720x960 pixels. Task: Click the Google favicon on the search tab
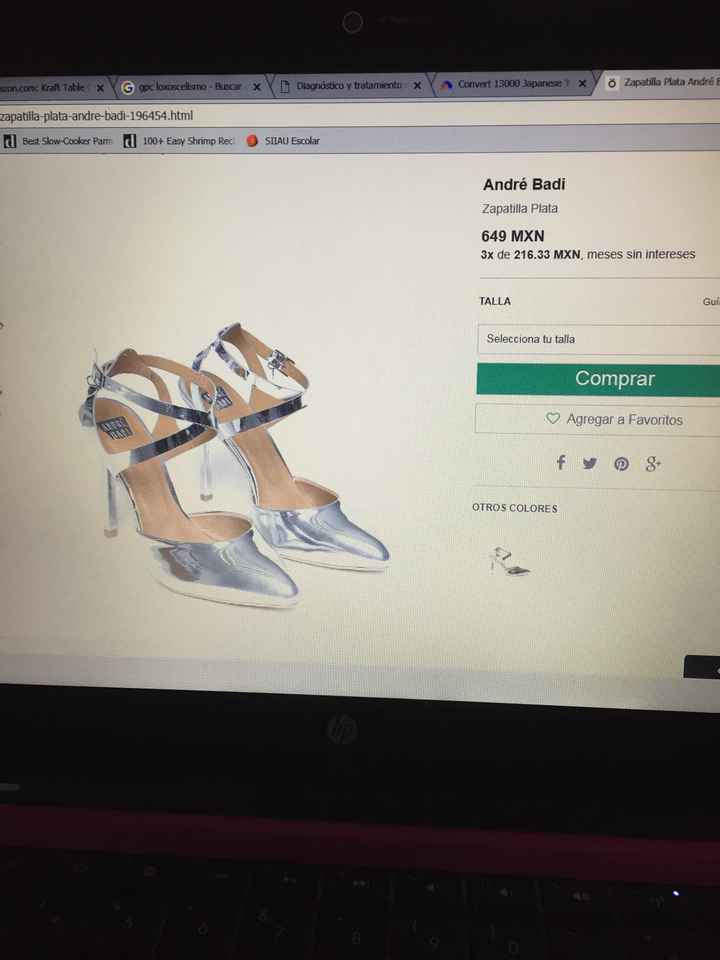[127, 86]
